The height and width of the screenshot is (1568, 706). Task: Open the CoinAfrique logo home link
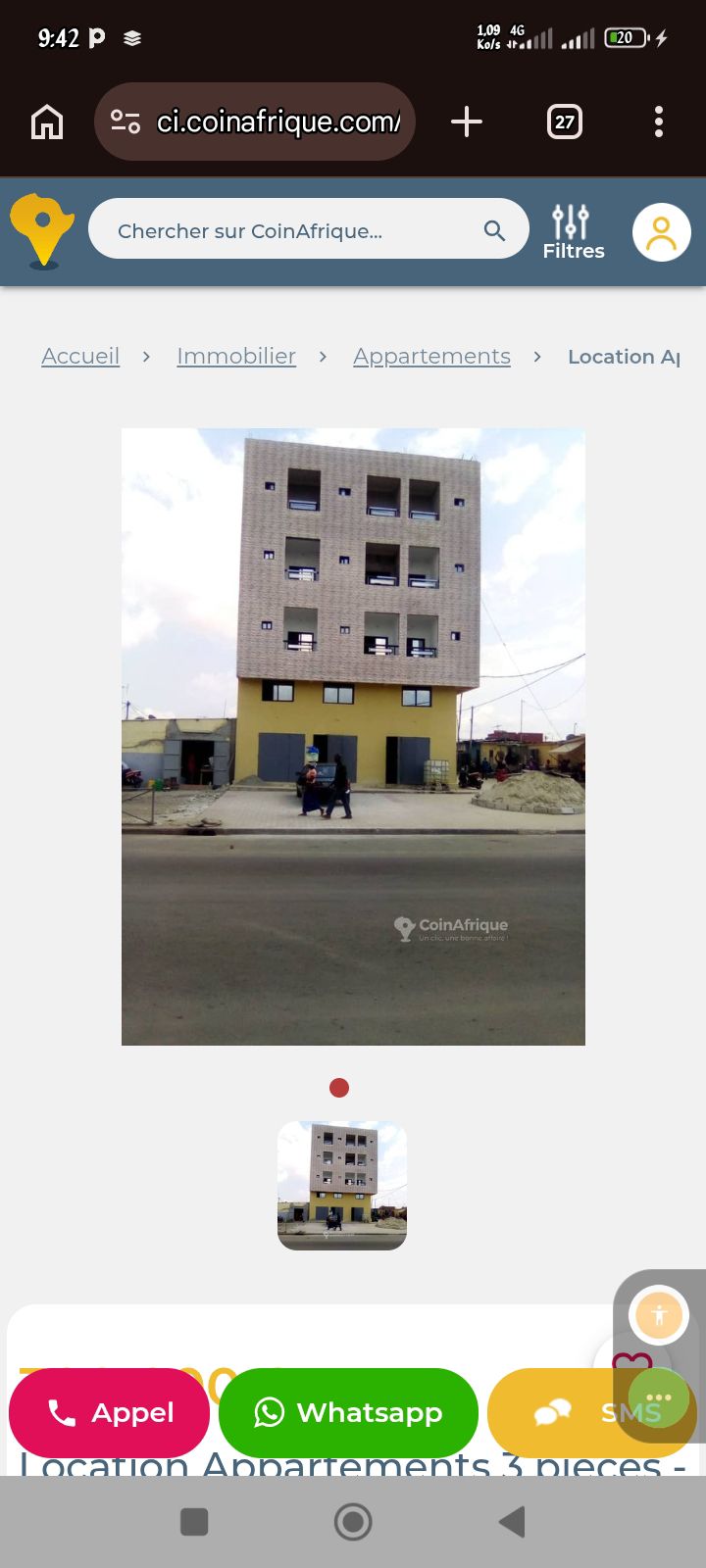pyautogui.click(x=41, y=230)
